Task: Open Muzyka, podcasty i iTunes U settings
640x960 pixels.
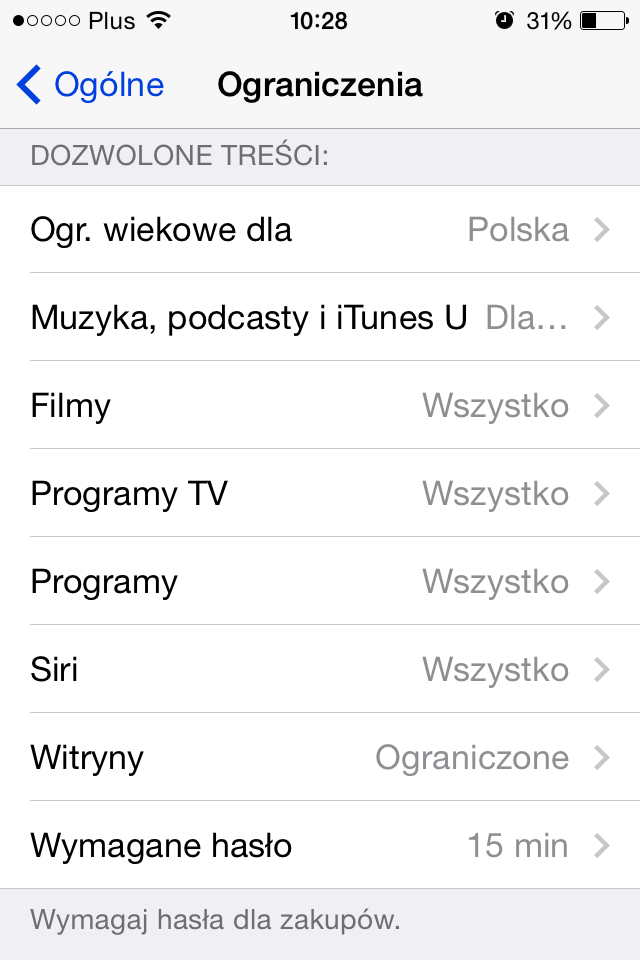Action: [320, 318]
